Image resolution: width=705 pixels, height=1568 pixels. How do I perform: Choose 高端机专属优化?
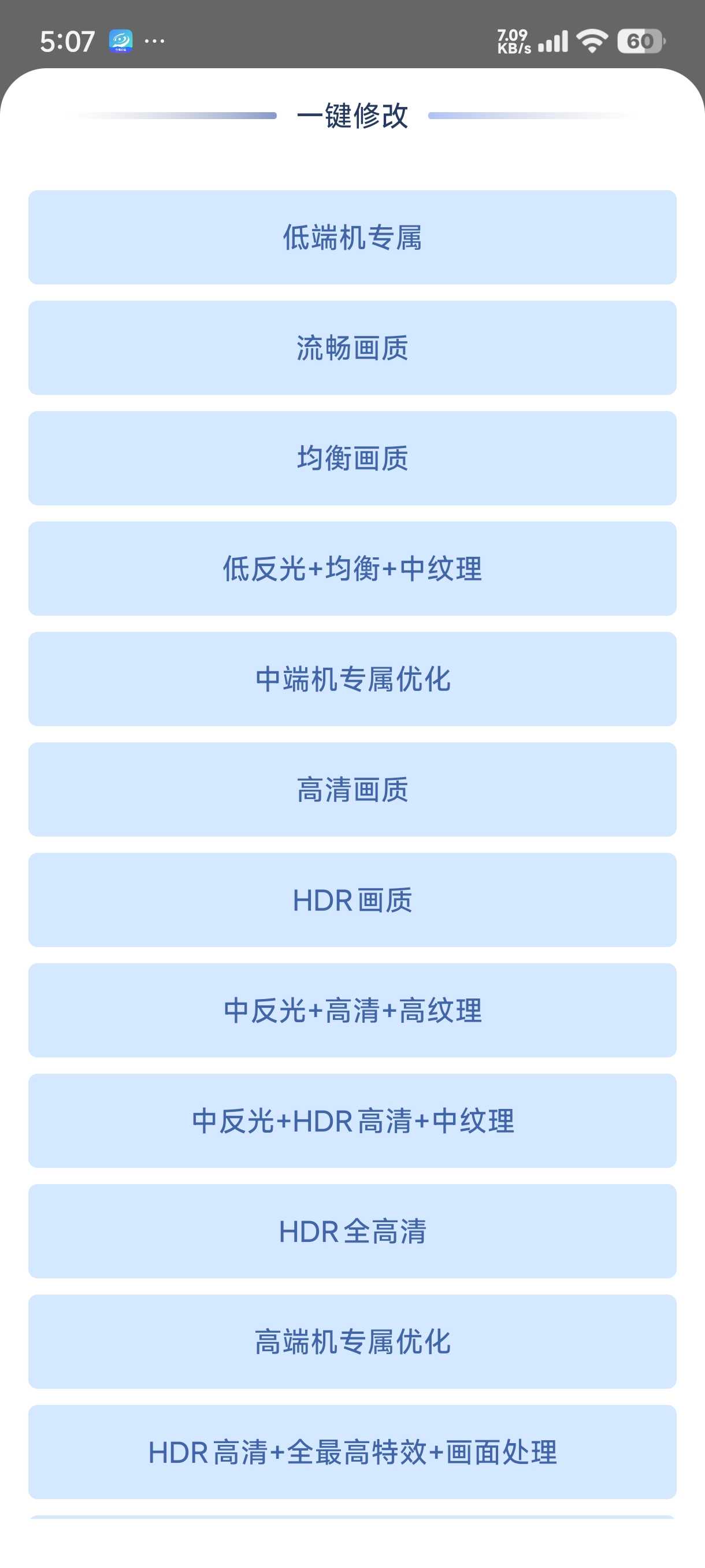352,1342
